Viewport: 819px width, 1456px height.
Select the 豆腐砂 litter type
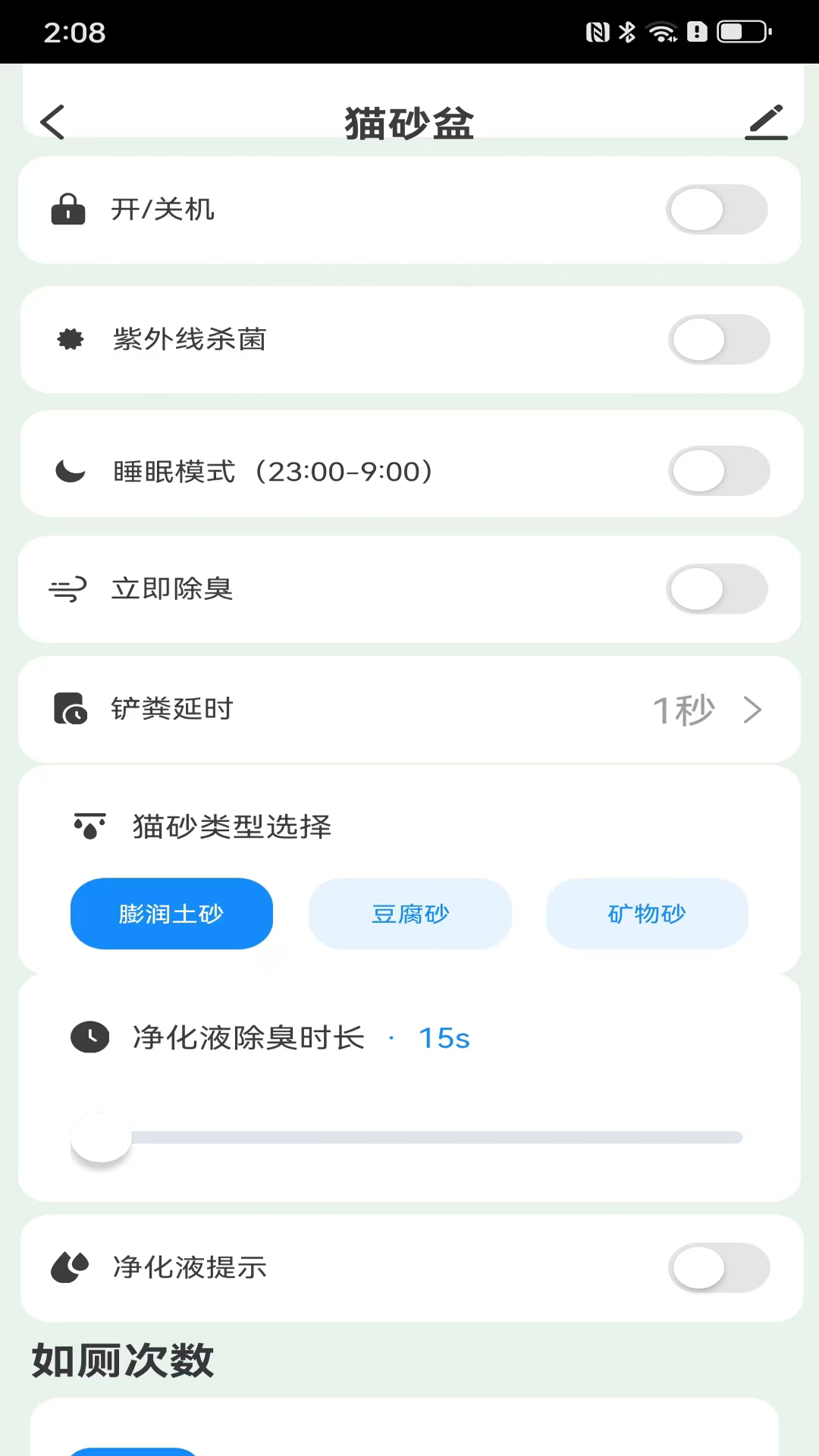coord(409,914)
